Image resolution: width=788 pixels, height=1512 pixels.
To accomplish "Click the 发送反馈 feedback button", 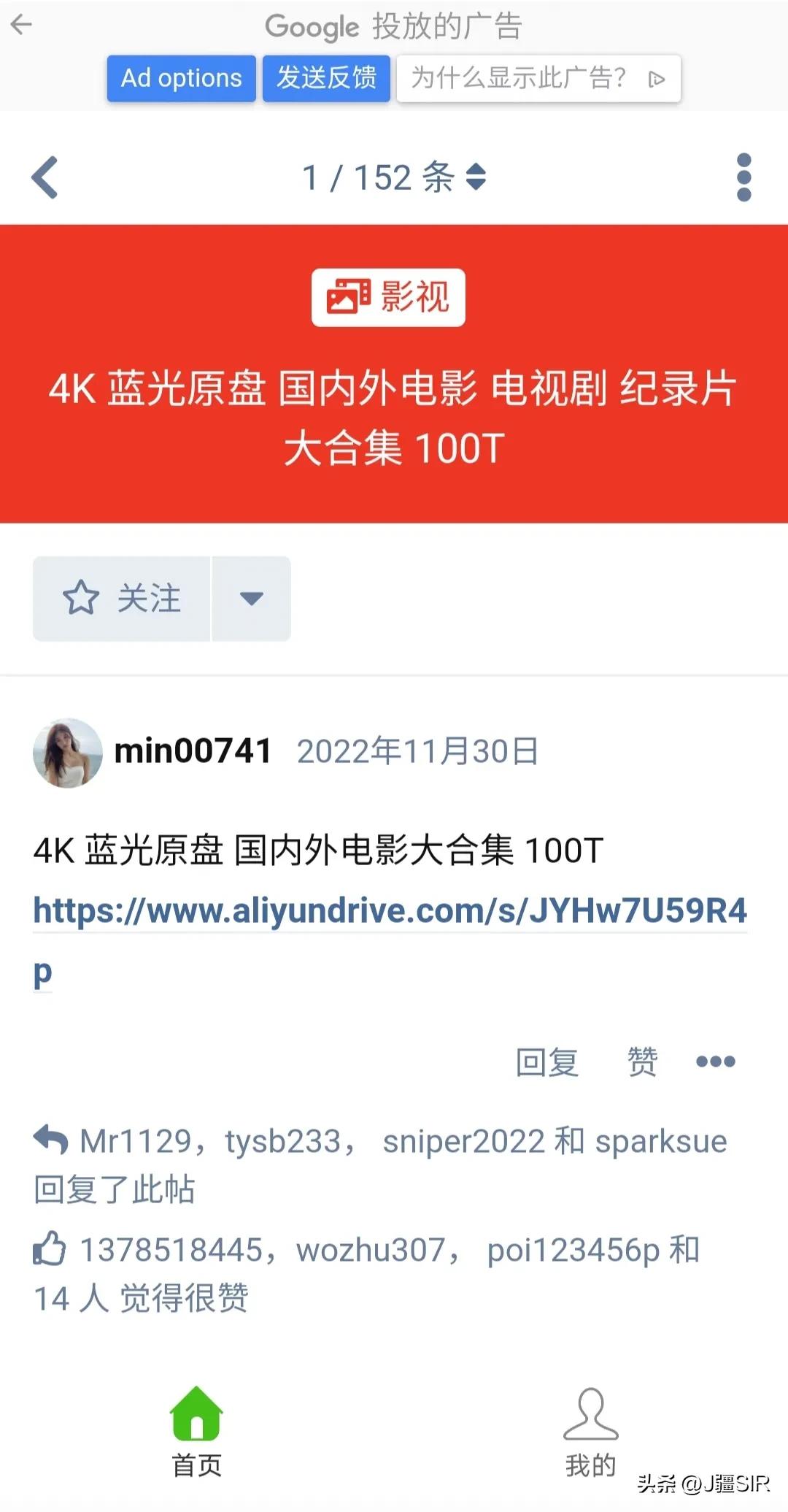I will point(325,78).
